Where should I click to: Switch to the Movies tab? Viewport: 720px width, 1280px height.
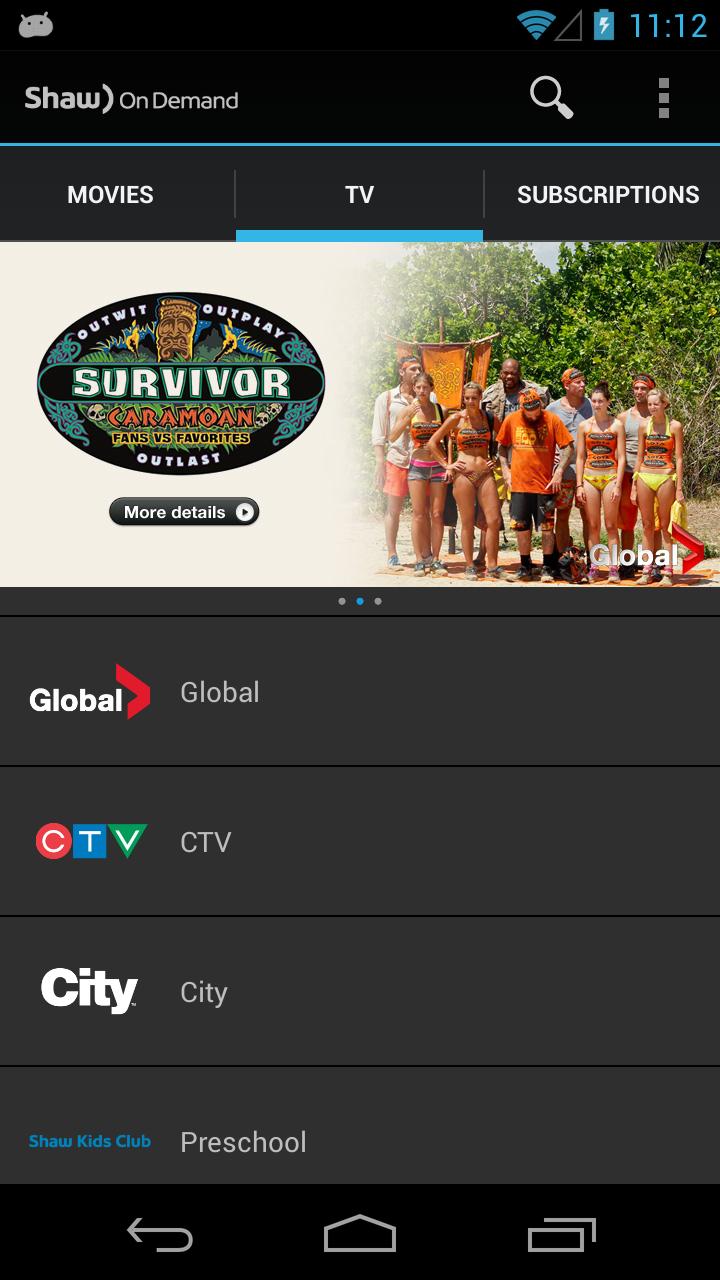pos(111,194)
